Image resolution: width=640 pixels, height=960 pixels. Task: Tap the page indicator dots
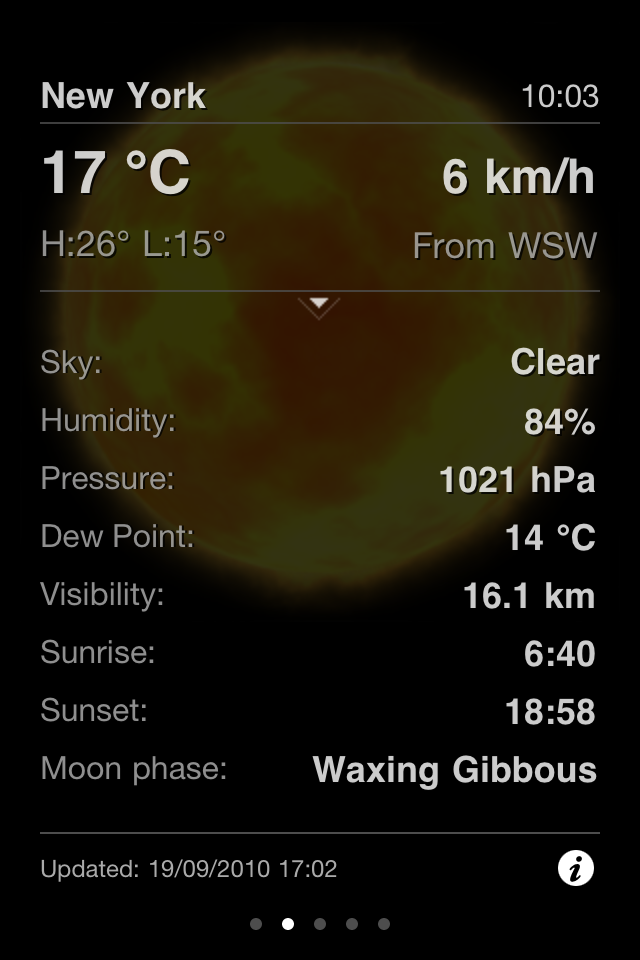click(320, 924)
